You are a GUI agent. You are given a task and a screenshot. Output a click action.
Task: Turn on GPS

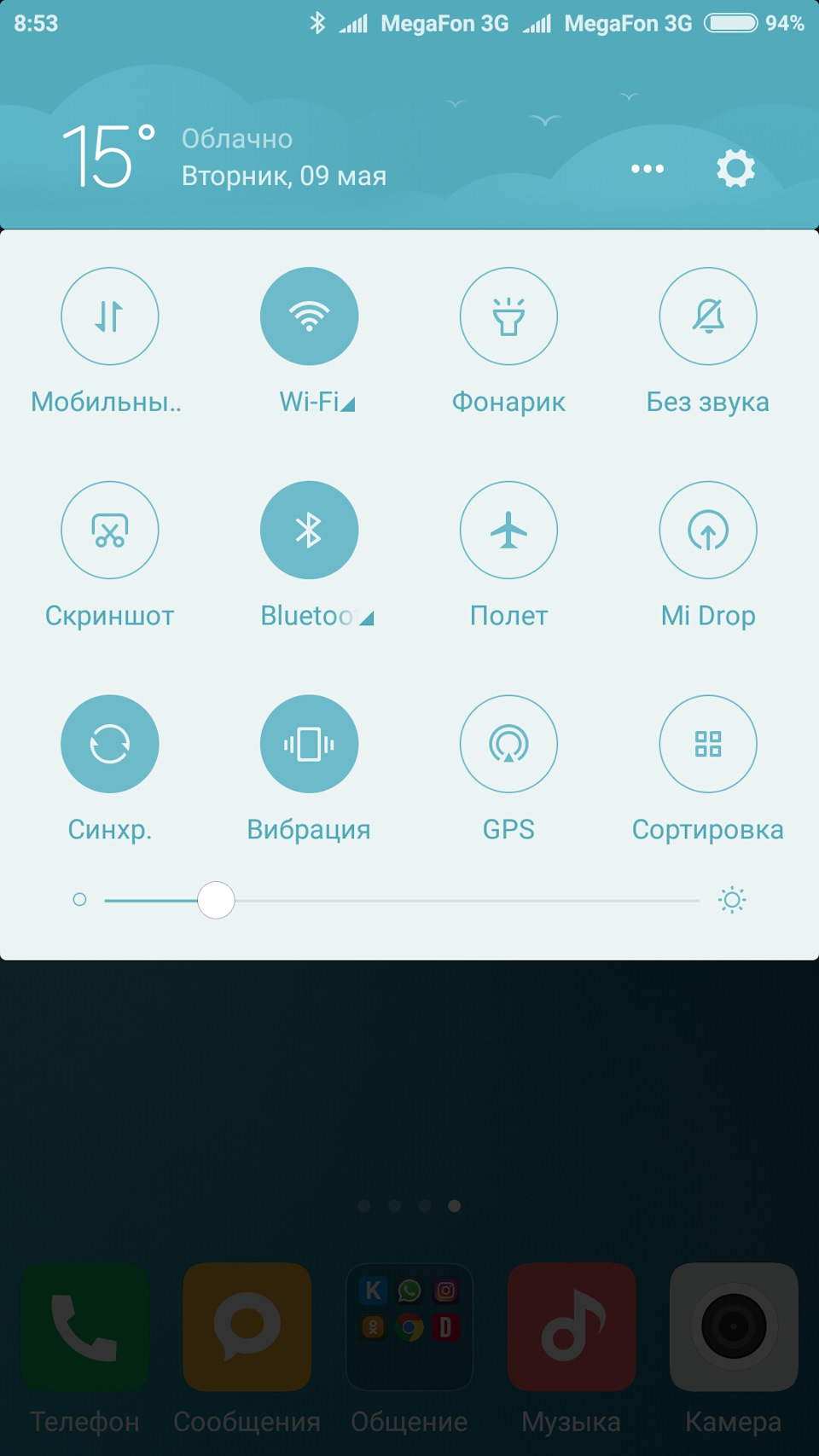508,744
